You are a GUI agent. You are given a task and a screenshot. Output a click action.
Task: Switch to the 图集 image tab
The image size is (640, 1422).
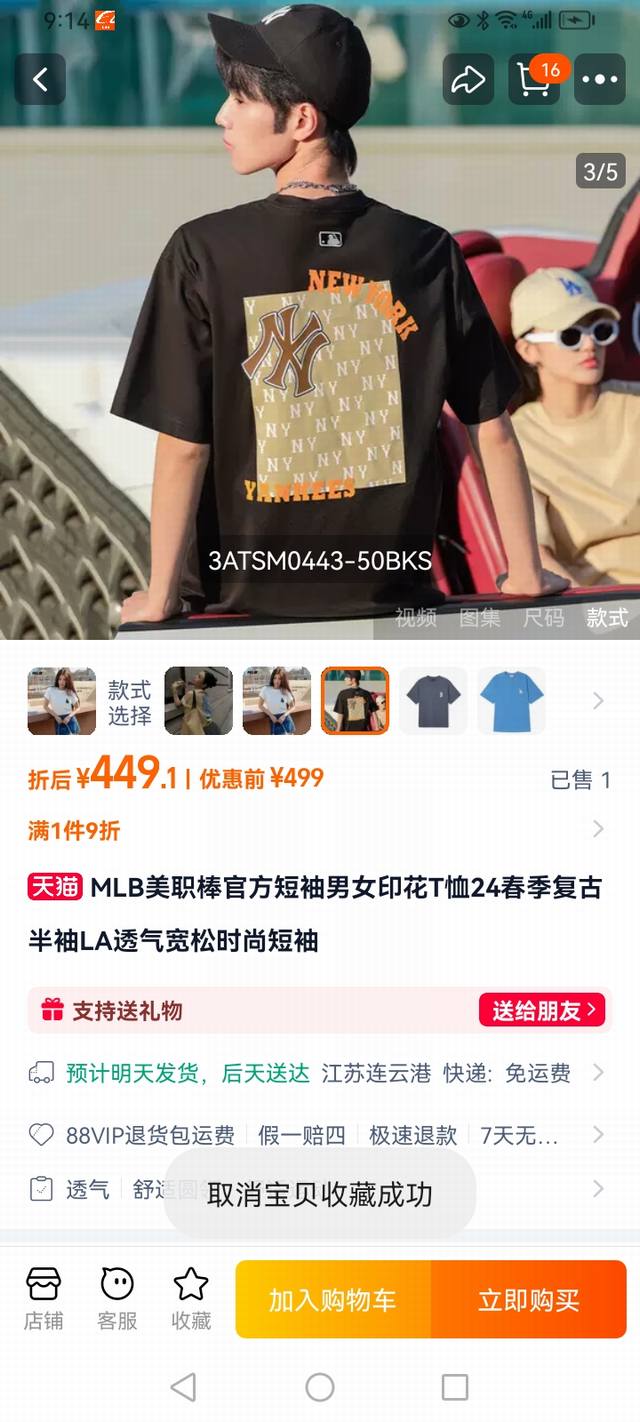[479, 618]
